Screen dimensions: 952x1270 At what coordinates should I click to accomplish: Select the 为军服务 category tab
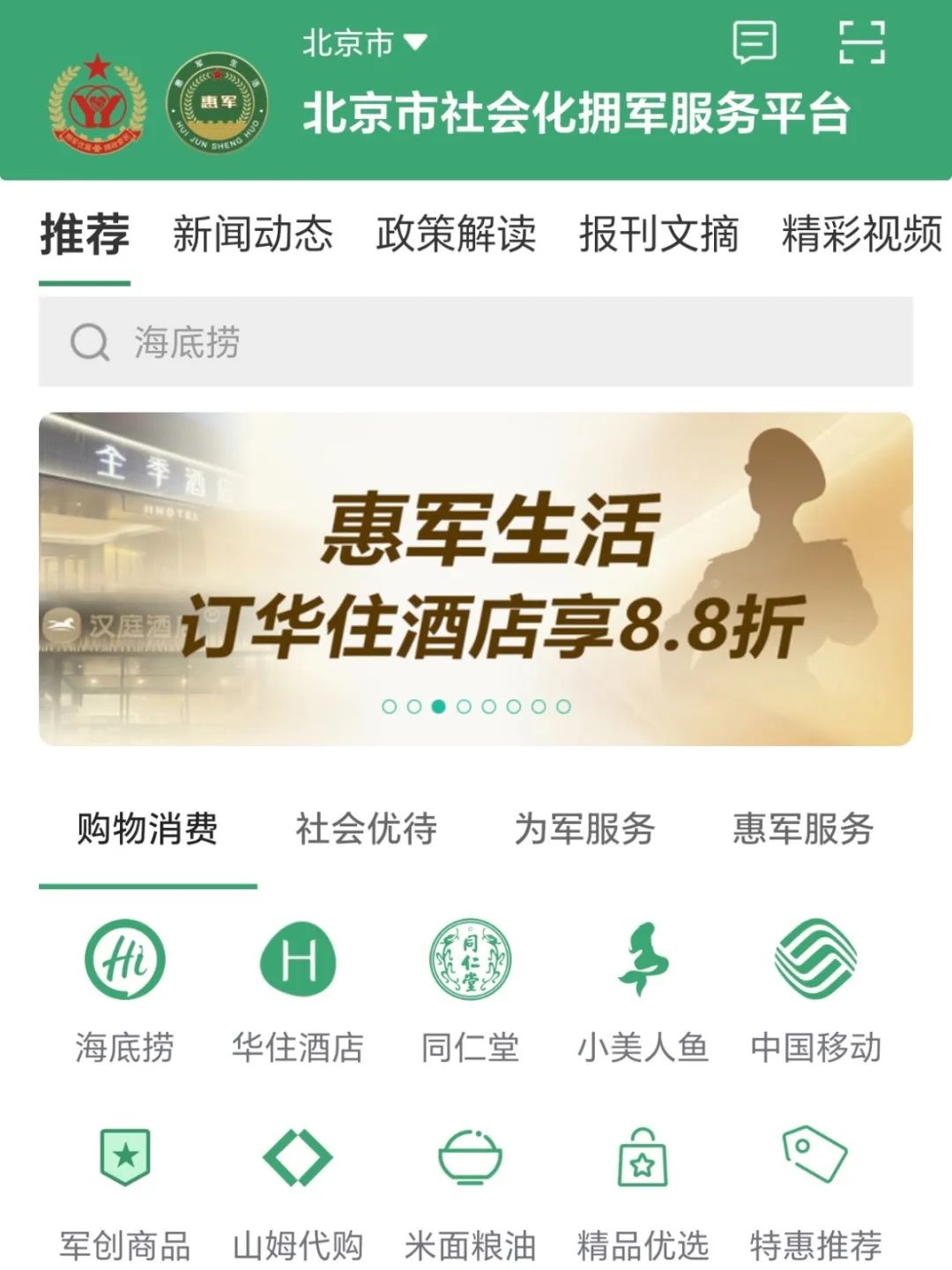(584, 829)
